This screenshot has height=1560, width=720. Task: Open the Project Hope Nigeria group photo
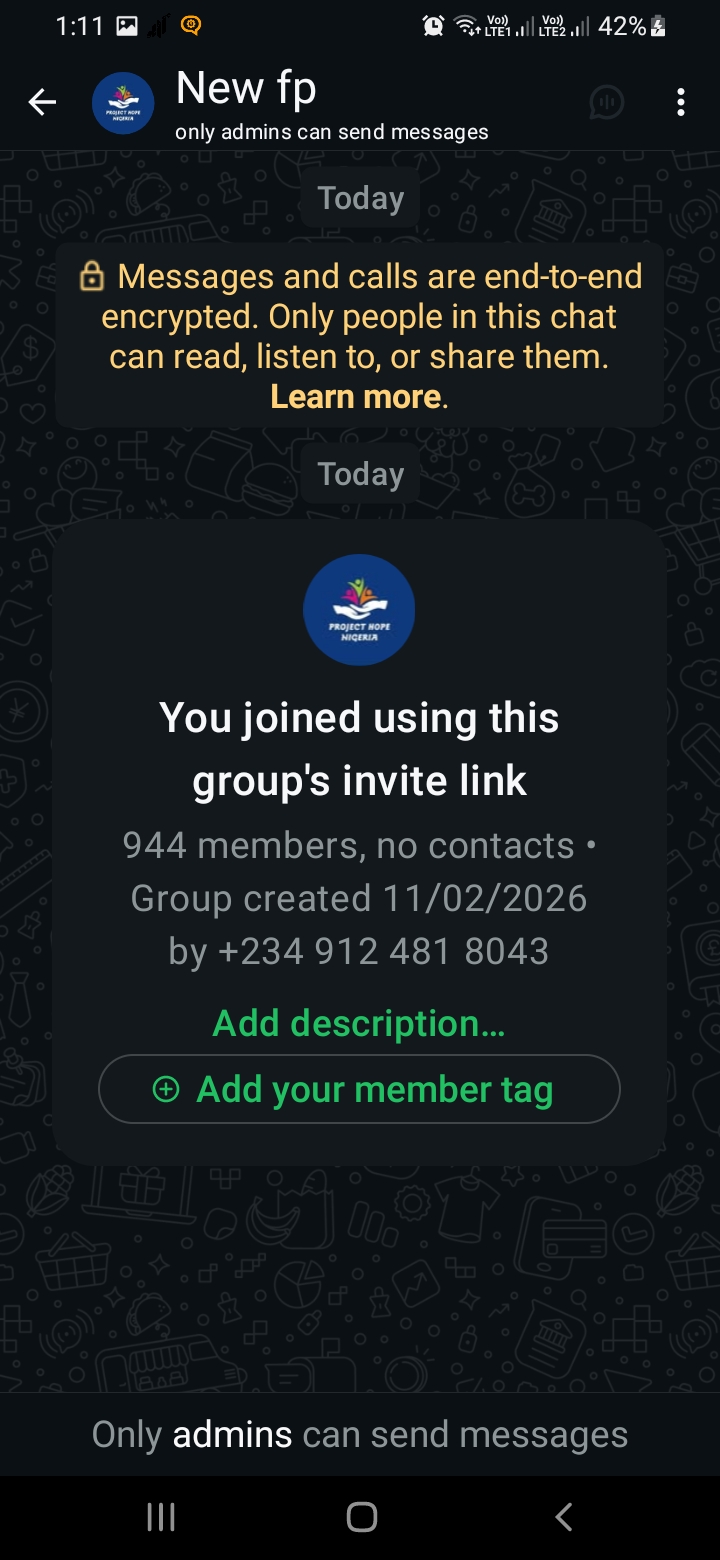click(359, 610)
